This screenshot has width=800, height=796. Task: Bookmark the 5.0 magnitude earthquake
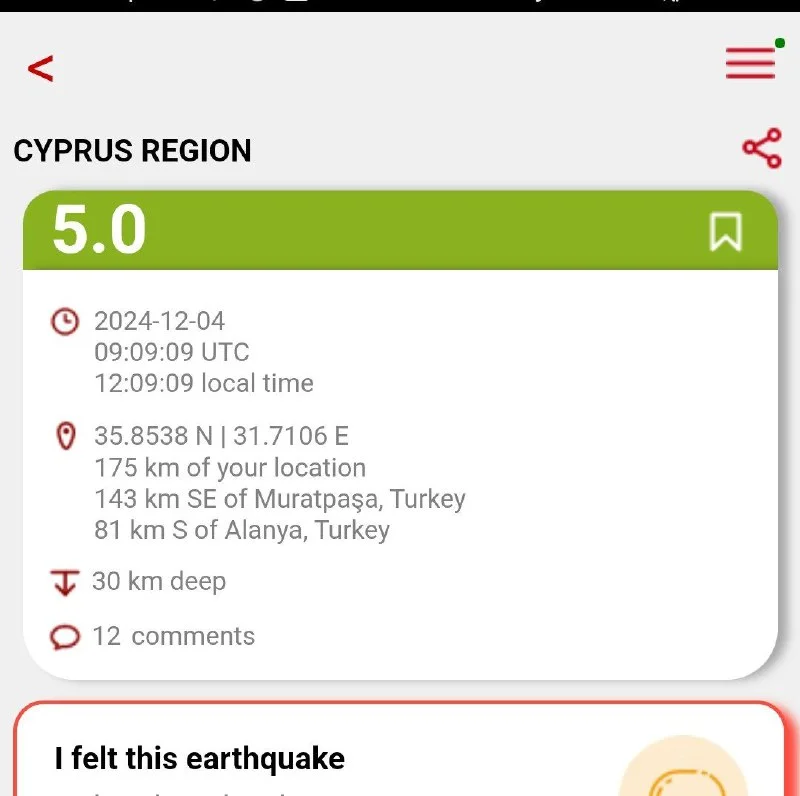point(726,231)
